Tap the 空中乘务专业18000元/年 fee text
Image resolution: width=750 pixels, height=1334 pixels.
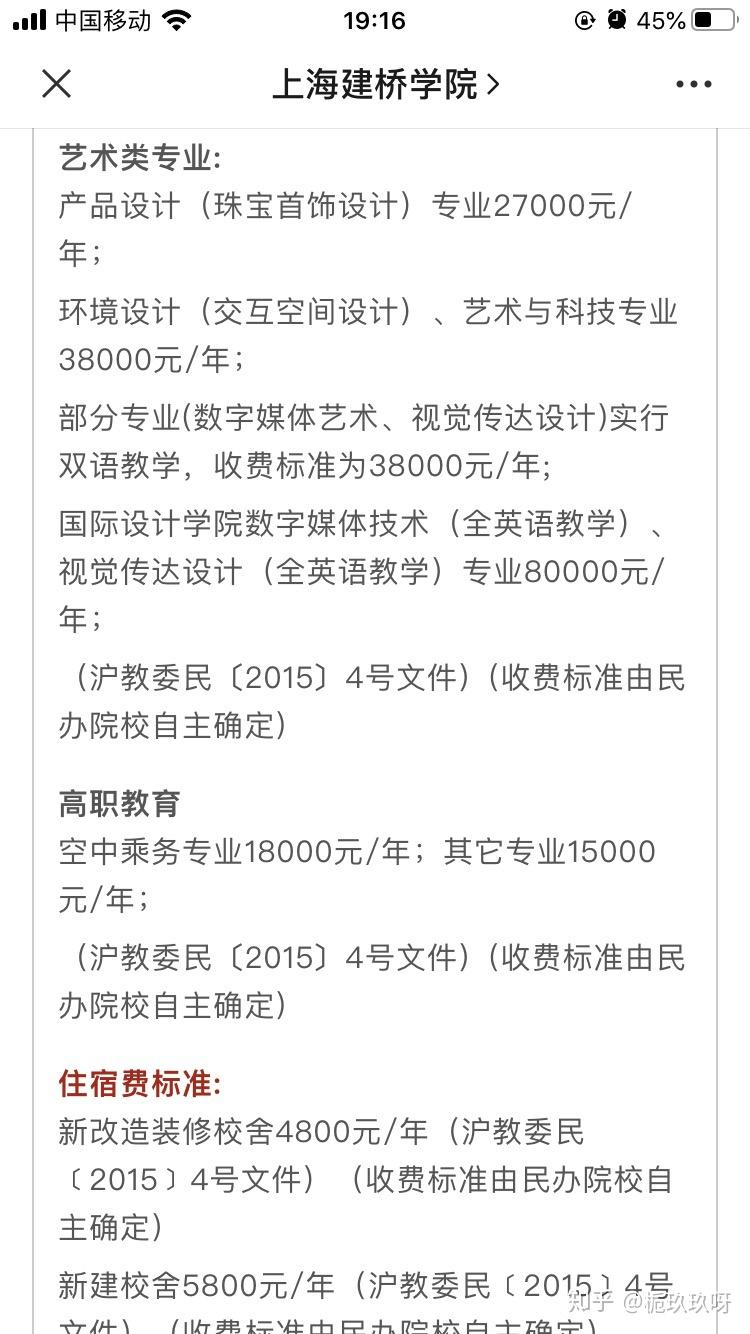pyautogui.click(x=230, y=851)
